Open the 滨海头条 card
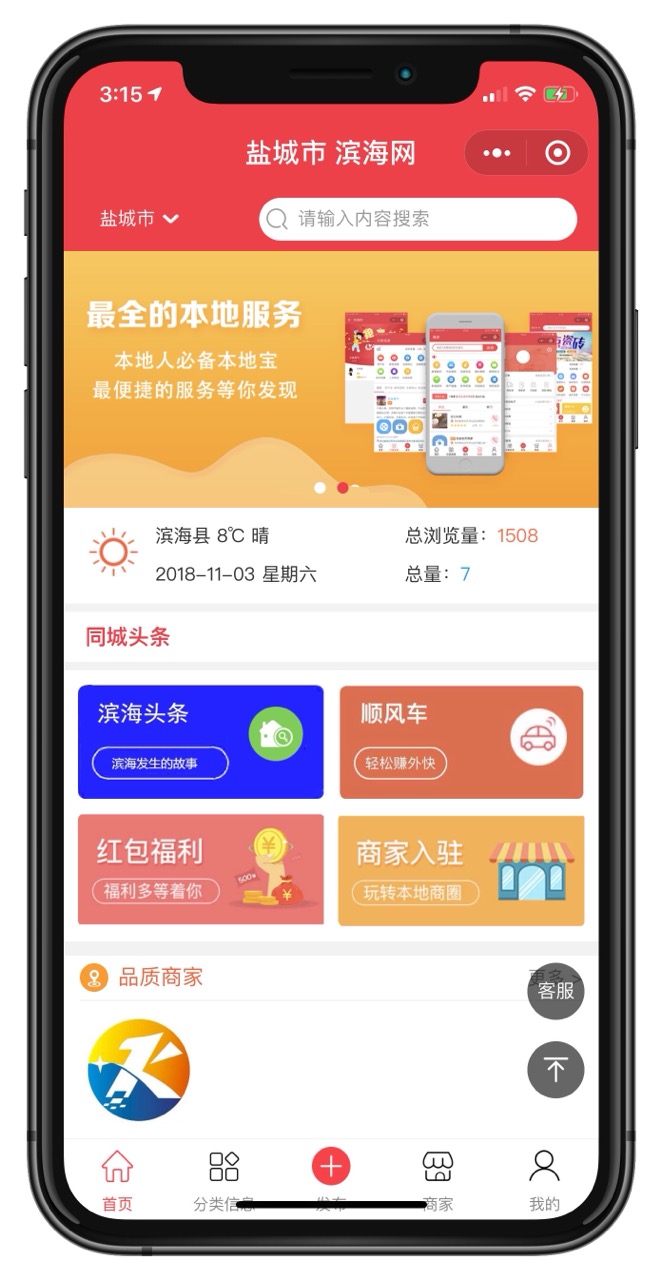The width and height of the screenshot is (662, 1280). pyautogui.click(x=200, y=741)
